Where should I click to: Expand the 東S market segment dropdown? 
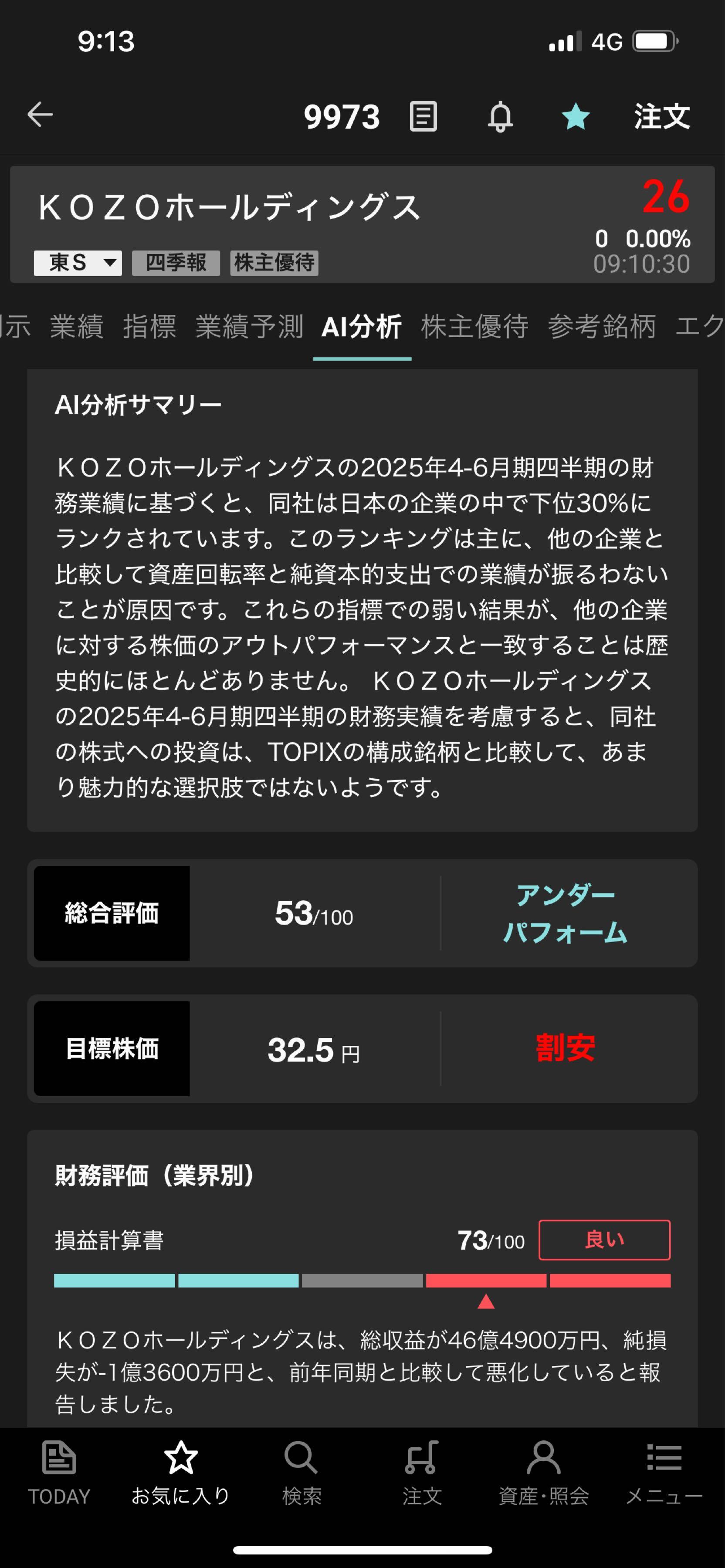point(77,263)
